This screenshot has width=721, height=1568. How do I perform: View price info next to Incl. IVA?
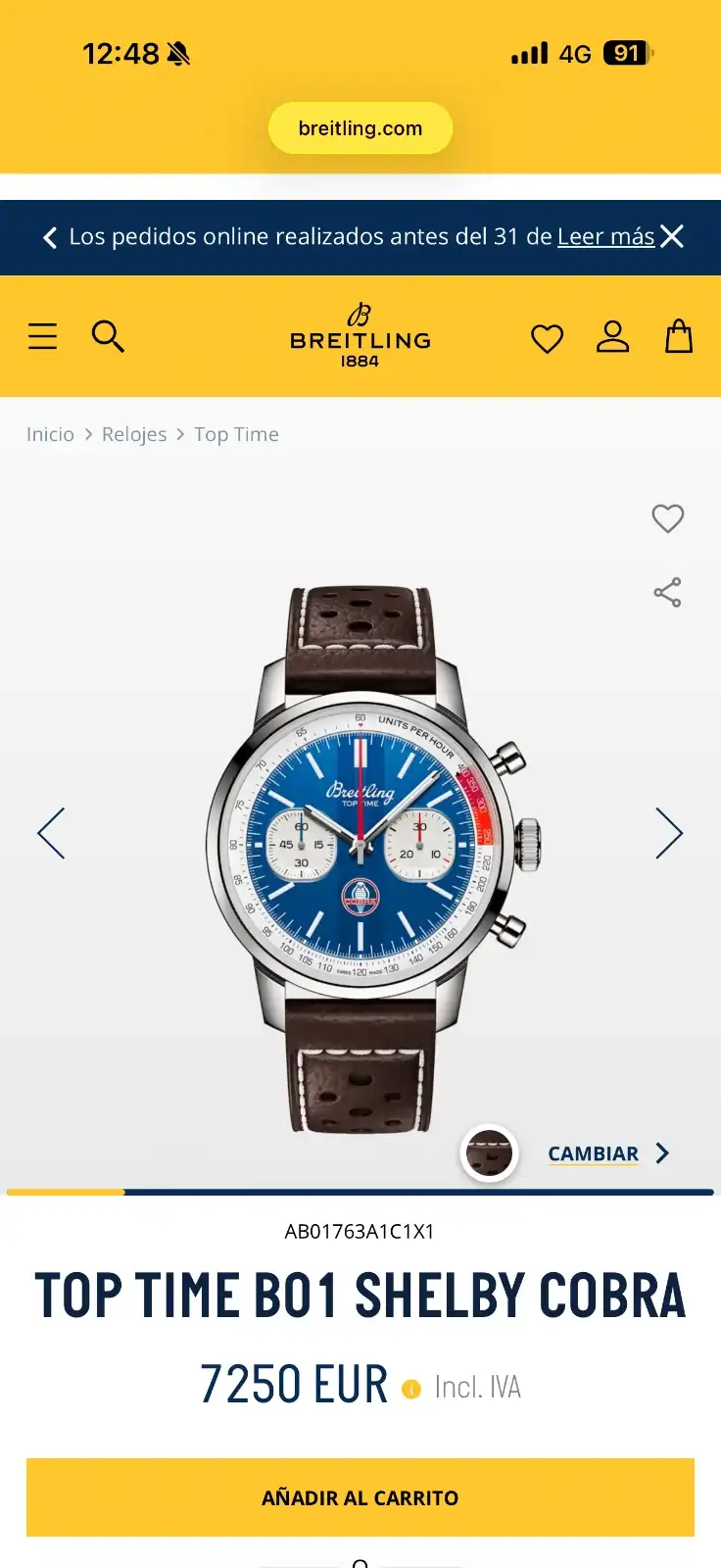pos(411,1389)
